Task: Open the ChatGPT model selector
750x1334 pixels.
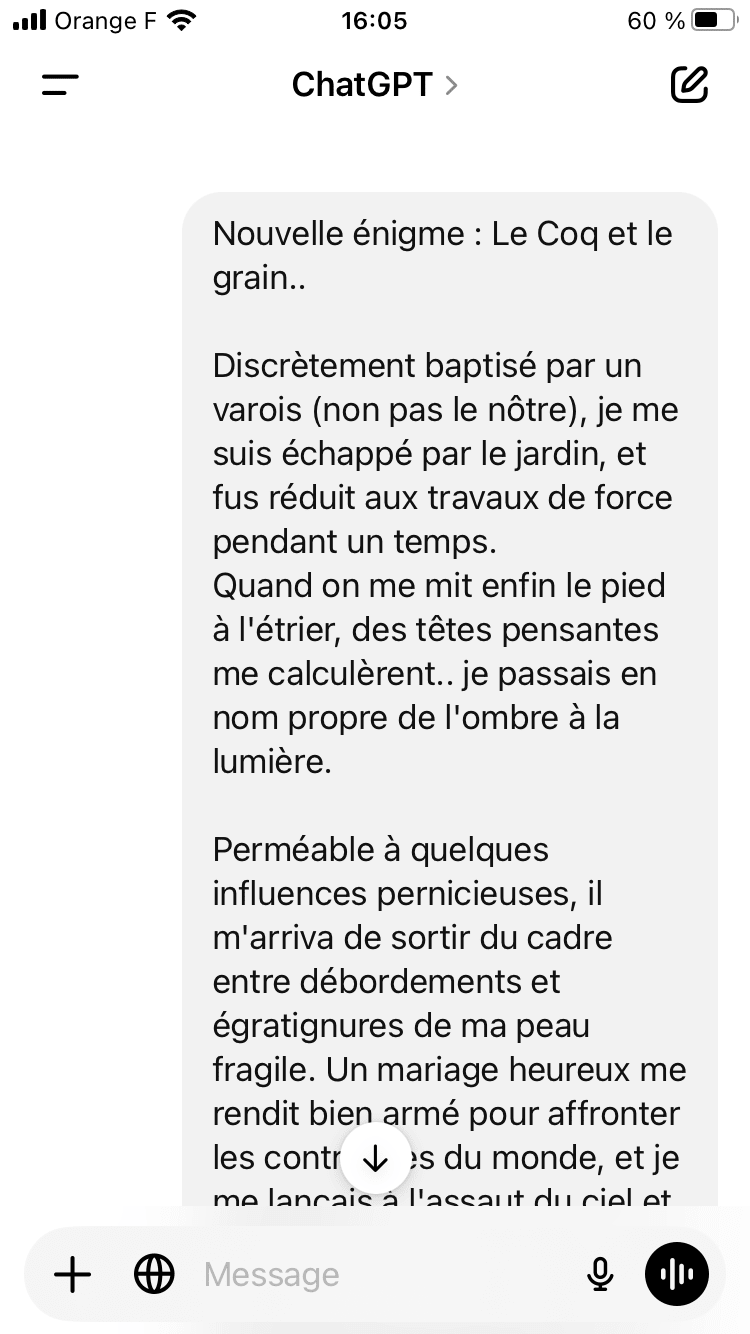Action: [x=374, y=86]
